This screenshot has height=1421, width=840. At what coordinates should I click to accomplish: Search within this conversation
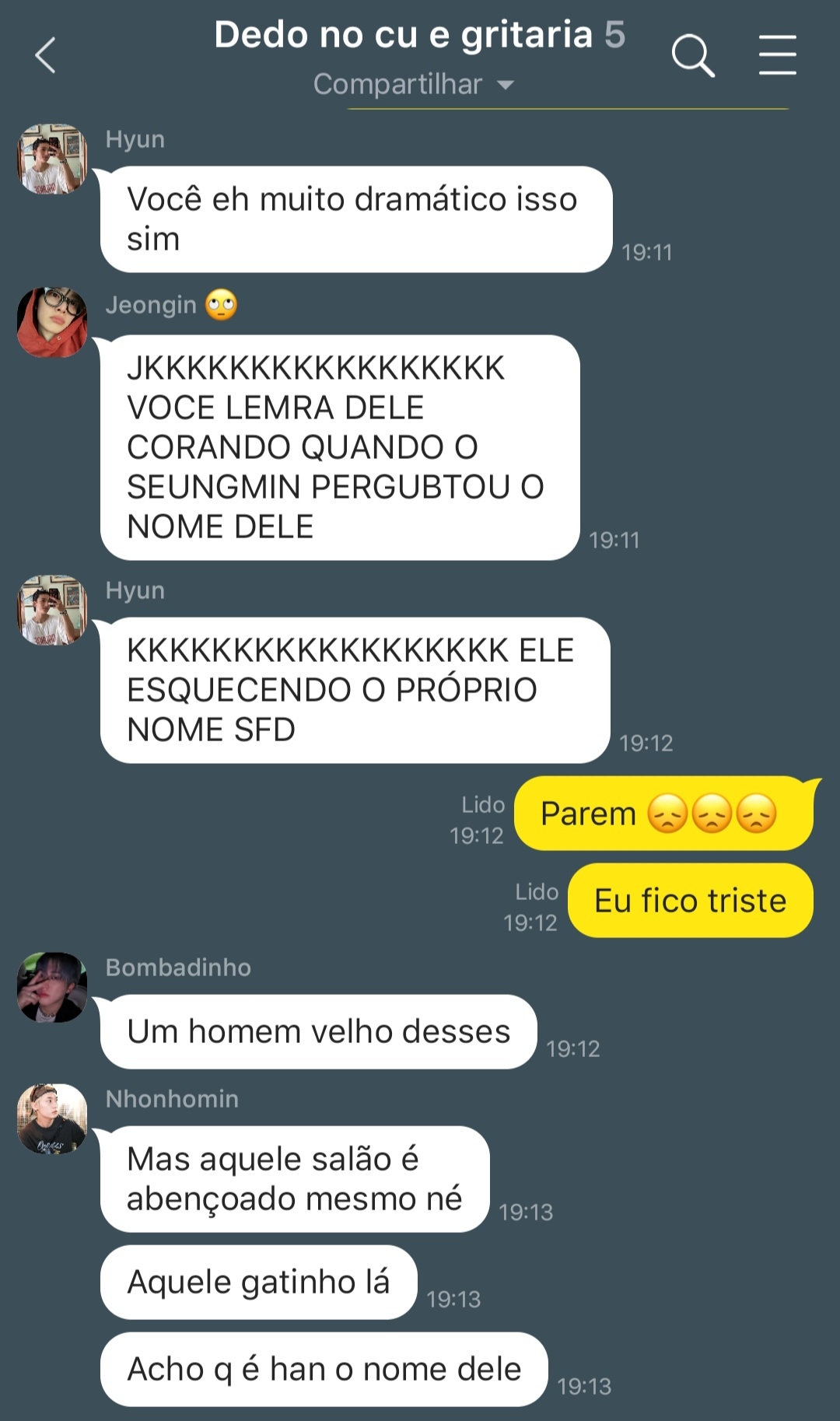click(691, 55)
